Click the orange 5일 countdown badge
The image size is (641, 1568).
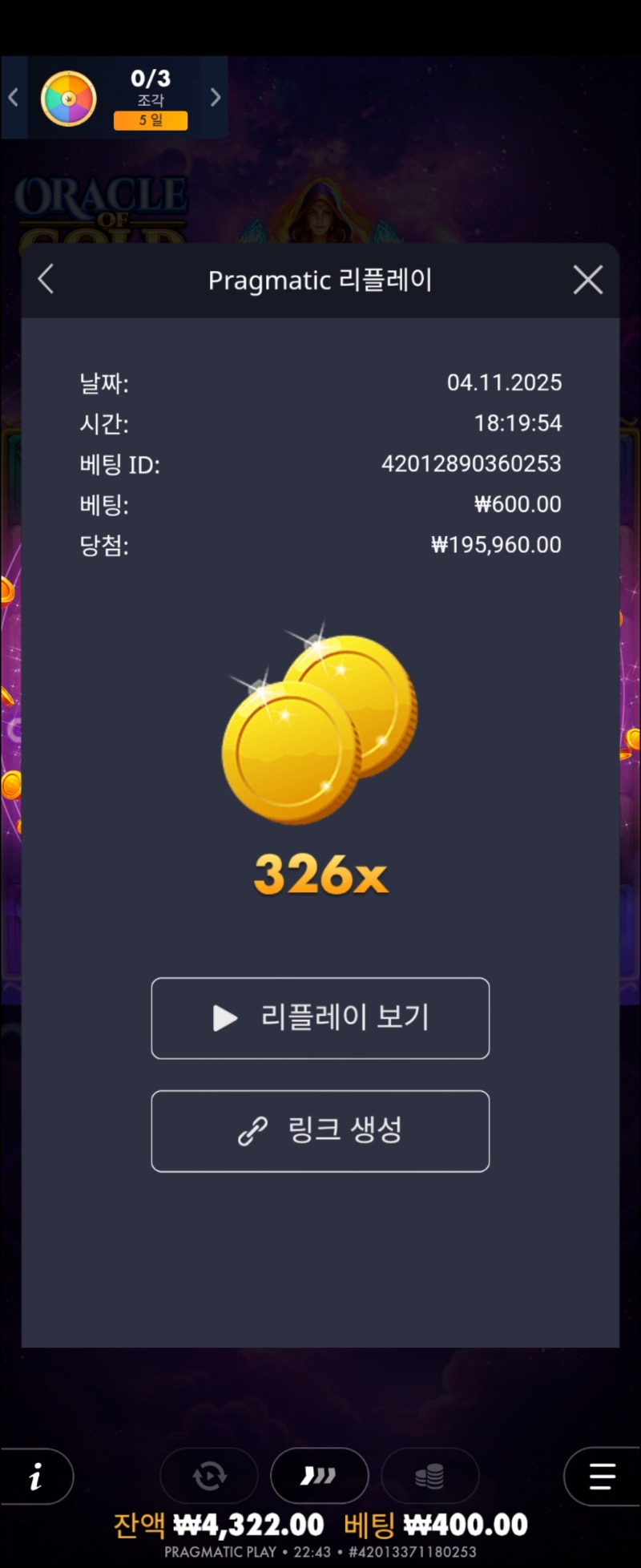pos(150,121)
